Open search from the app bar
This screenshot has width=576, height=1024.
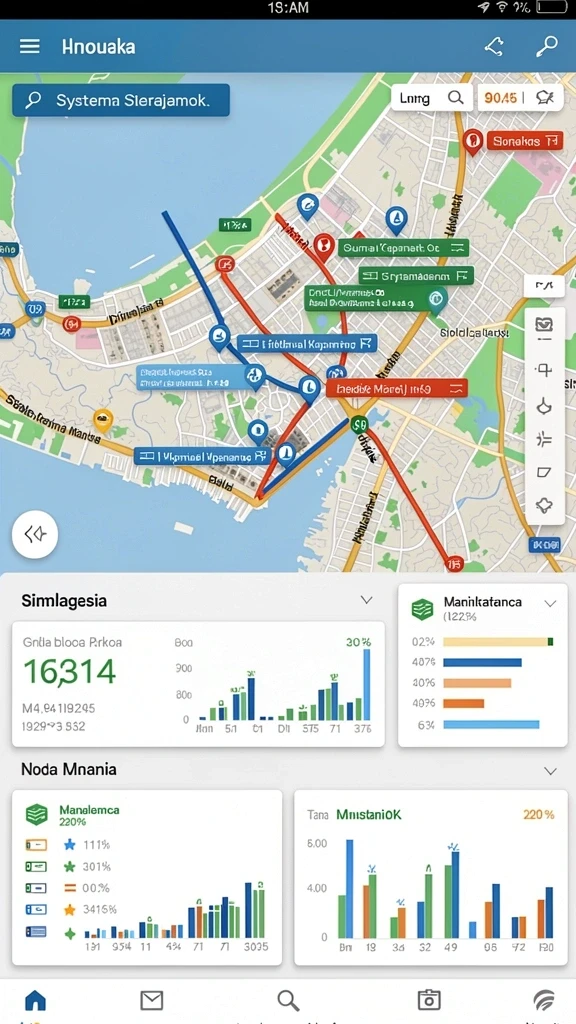(547, 46)
